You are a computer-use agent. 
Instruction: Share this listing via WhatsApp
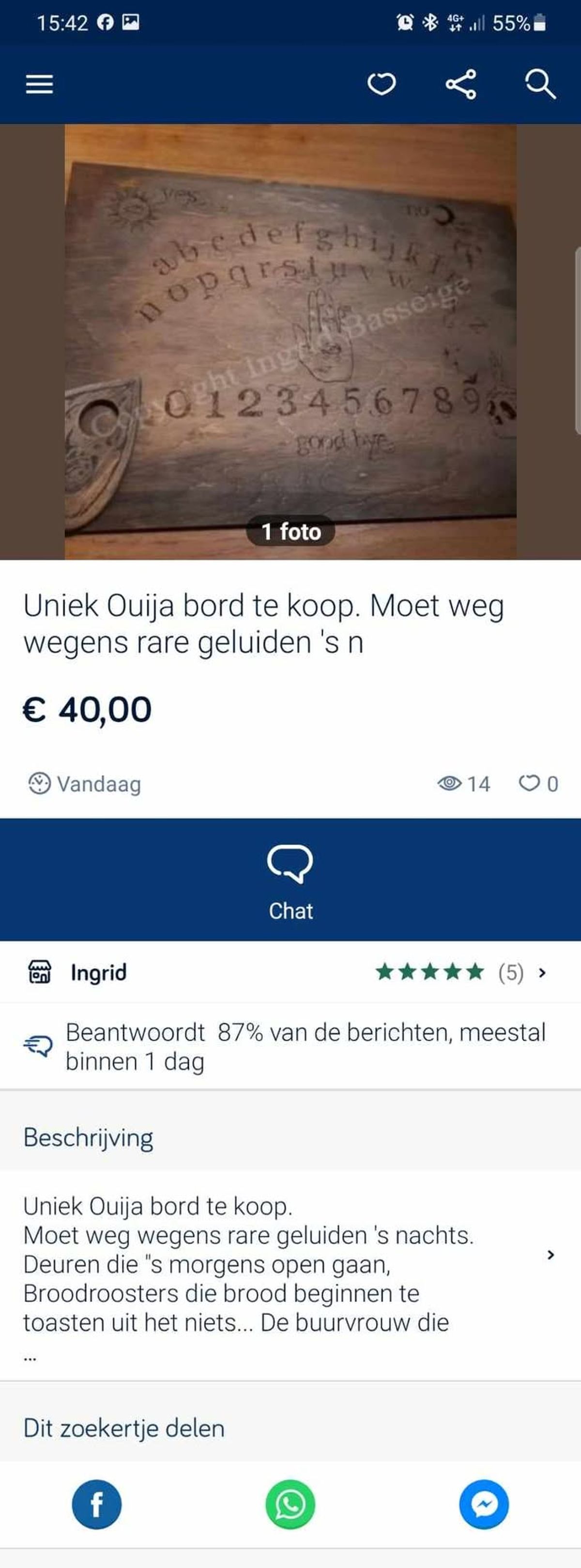290,1505
